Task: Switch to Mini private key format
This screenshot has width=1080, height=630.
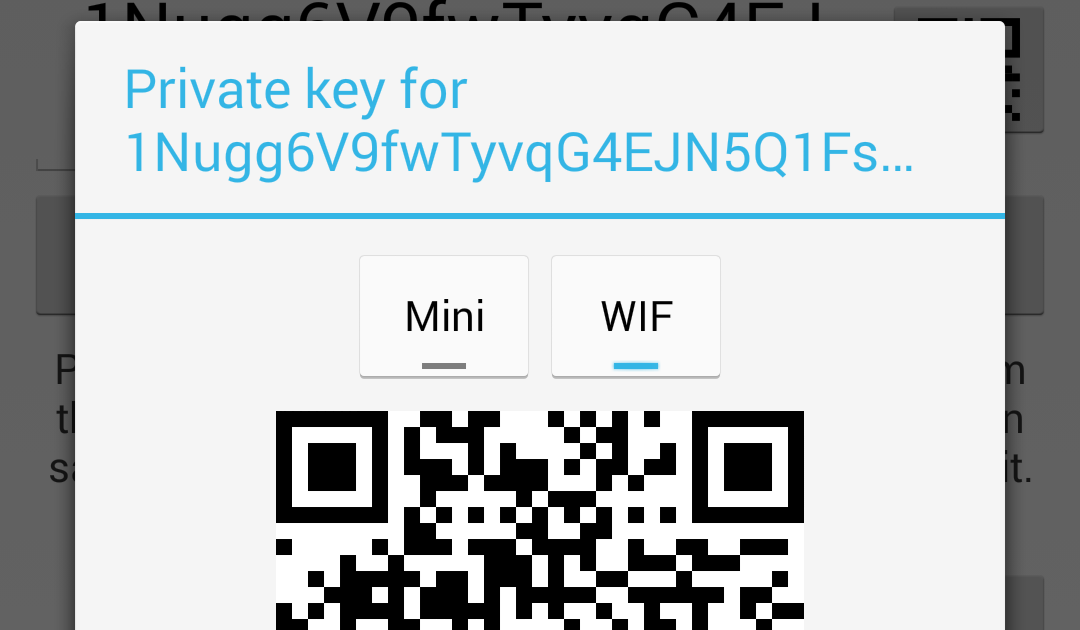Action: point(444,317)
